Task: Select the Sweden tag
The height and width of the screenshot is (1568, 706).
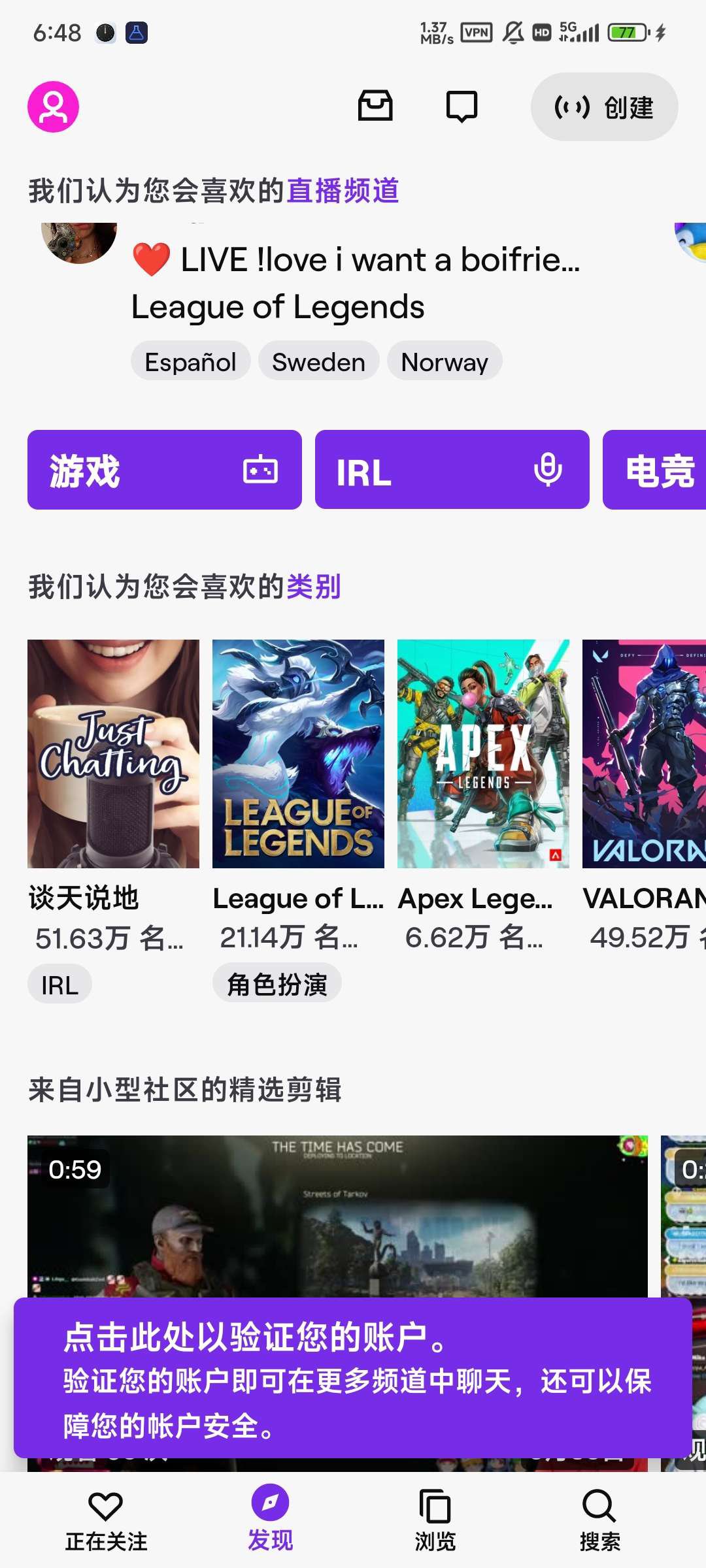Action: (x=318, y=361)
